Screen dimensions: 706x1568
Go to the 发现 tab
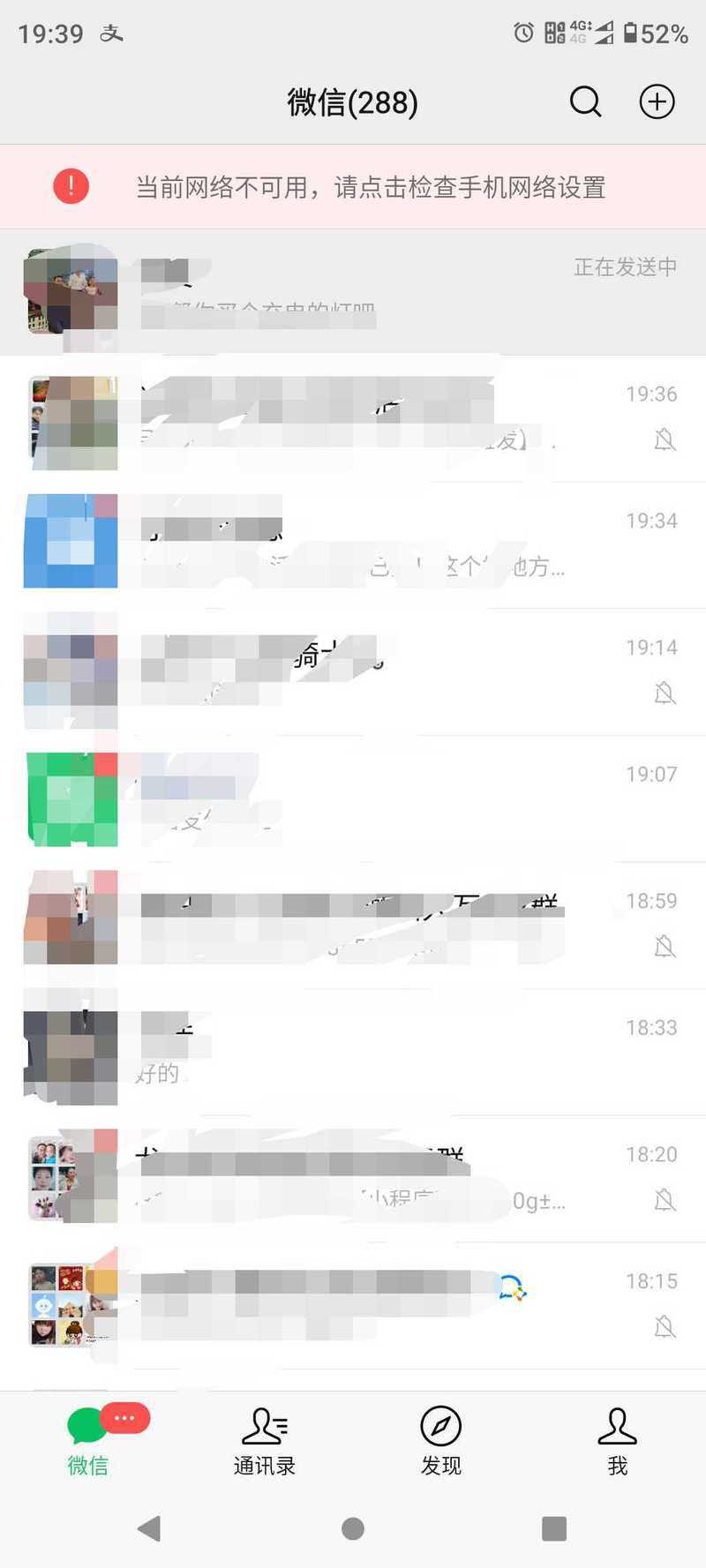[441, 1441]
